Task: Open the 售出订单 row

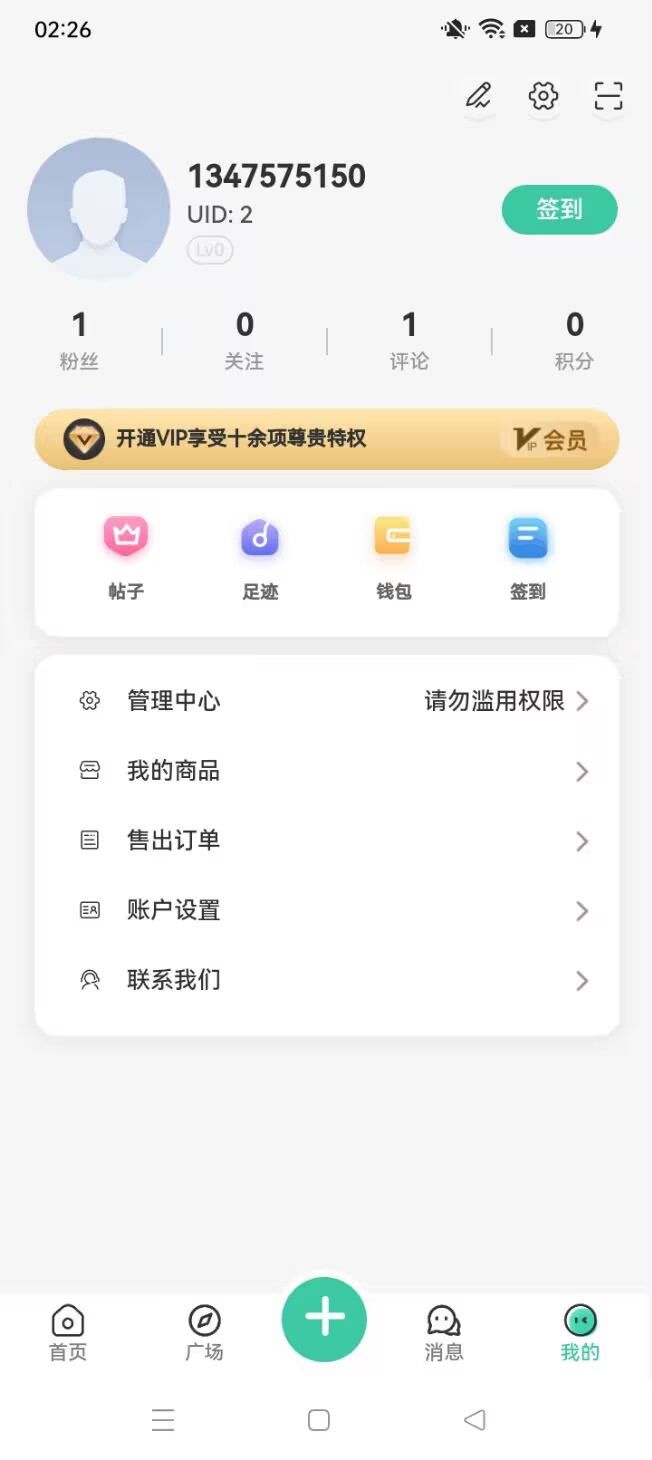Action: [327, 841]
